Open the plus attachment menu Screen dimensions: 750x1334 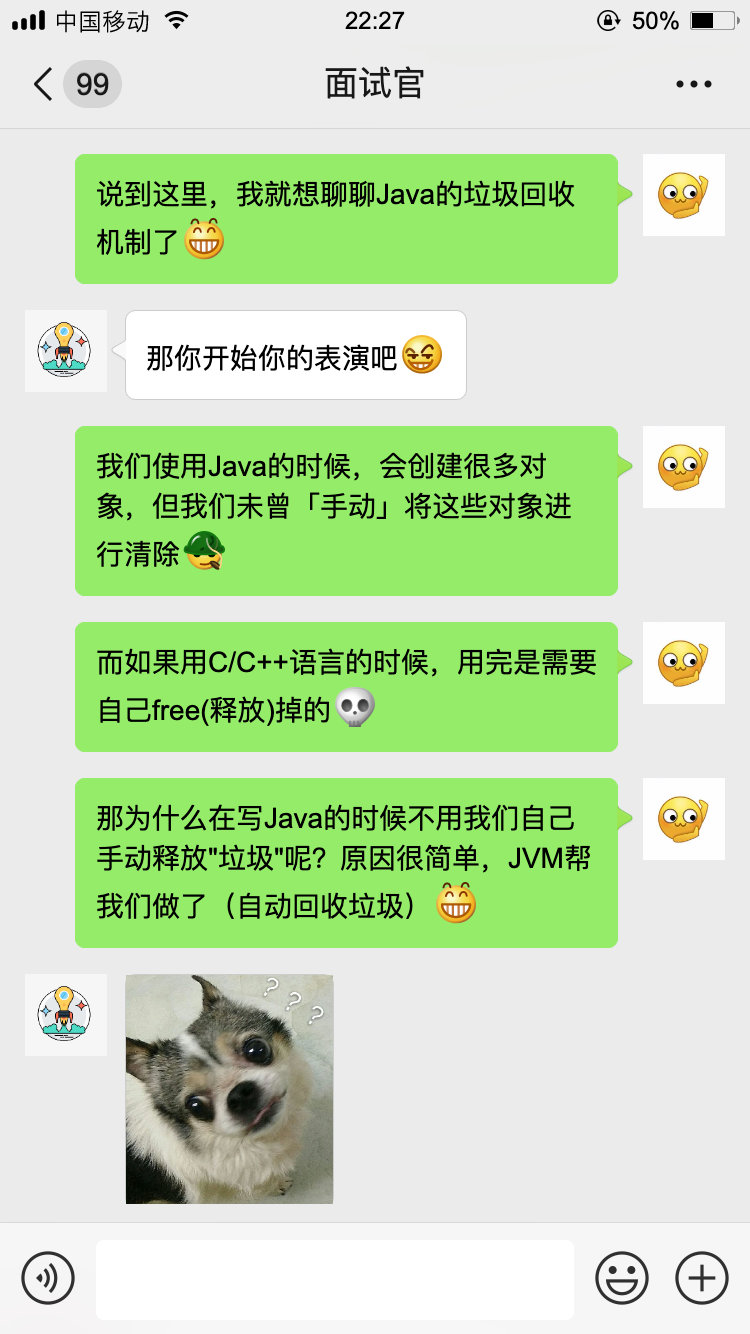pyautogui.click(x=702, y=1278)
